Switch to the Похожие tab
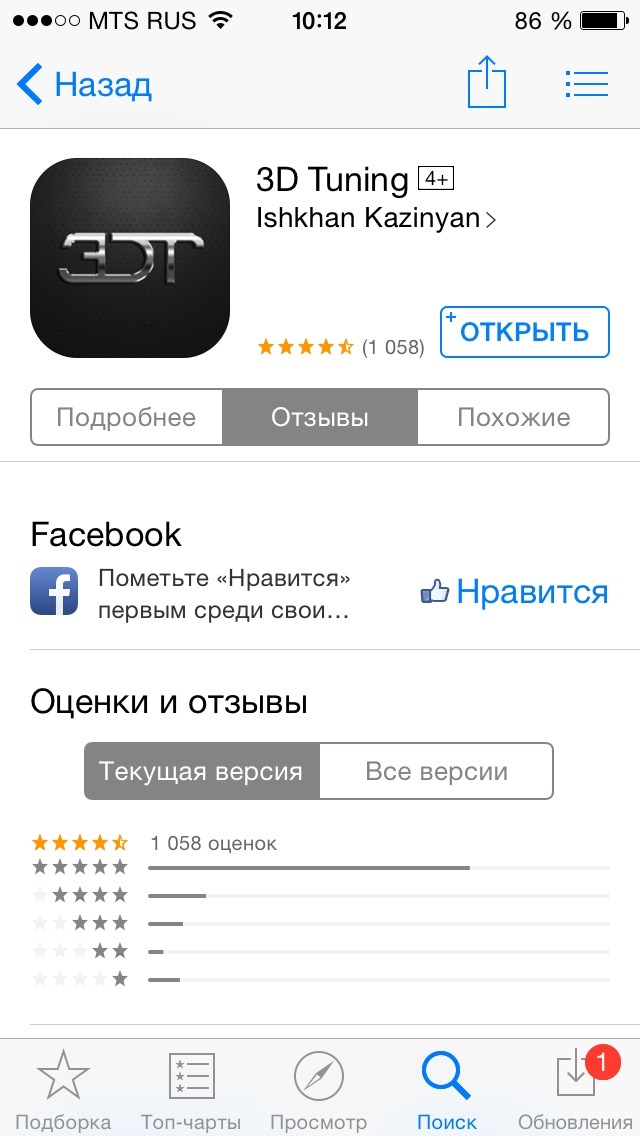The image size is (640, 1136). point(513,417)
